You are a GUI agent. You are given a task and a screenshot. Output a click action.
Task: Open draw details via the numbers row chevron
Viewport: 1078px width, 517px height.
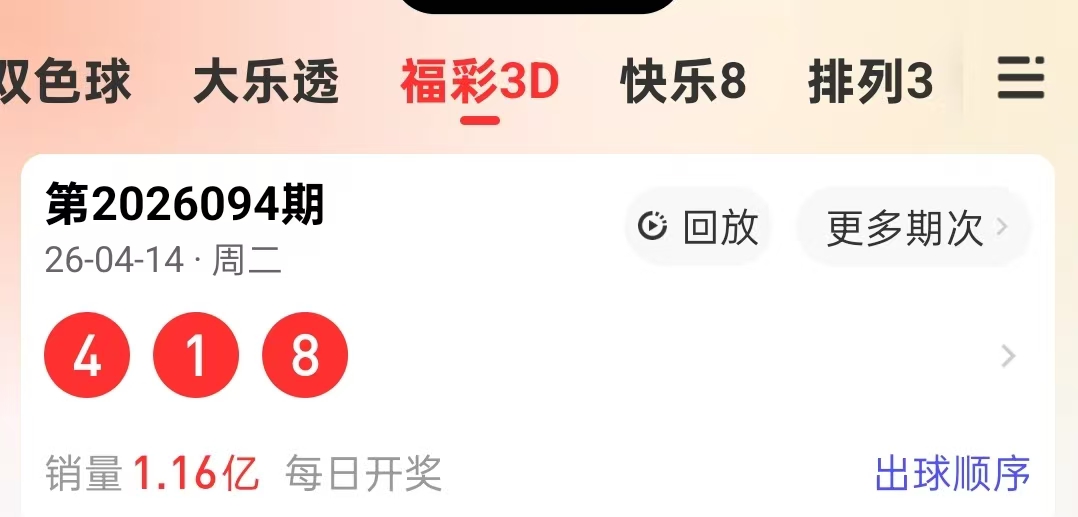pyautogui.click(x=1008, y=356)
